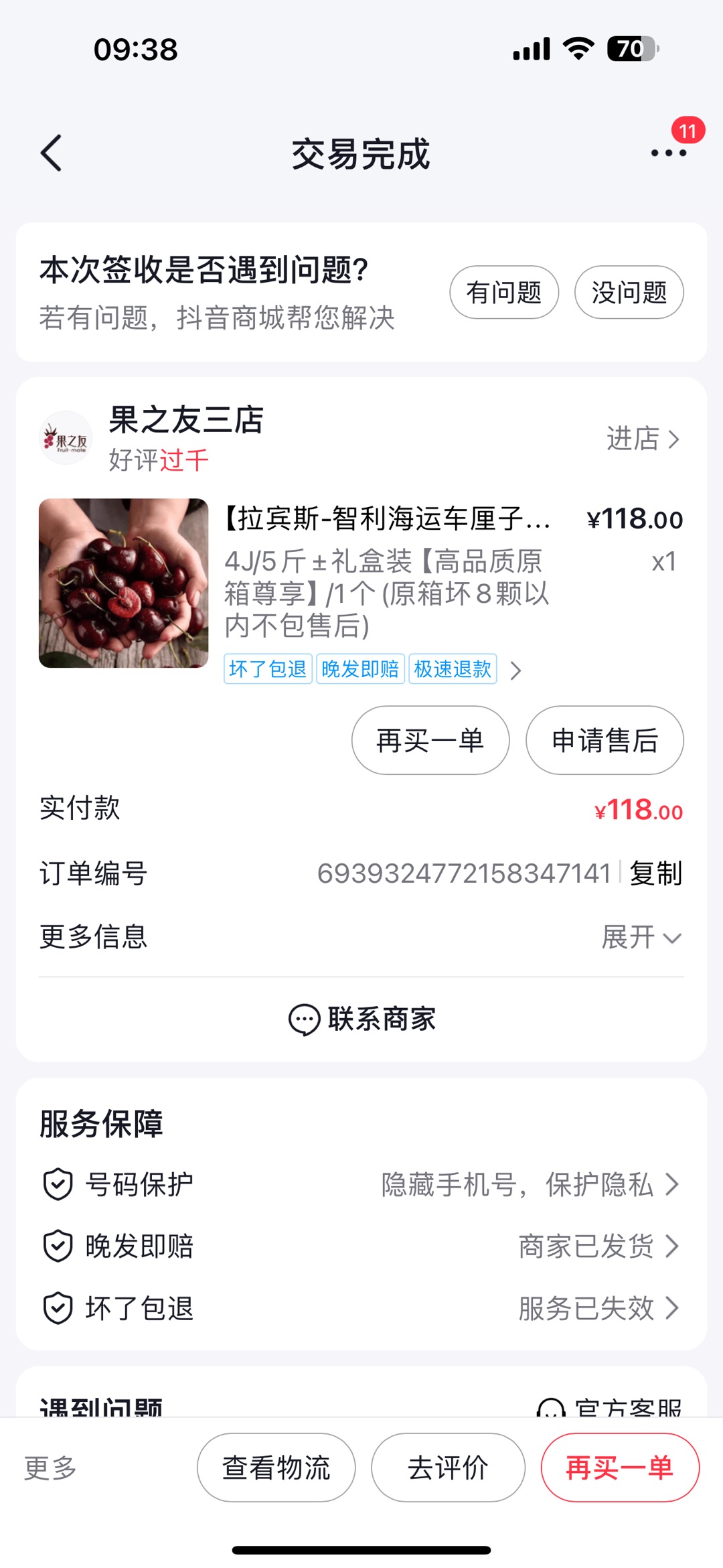723x1568 pixels.
Task: Tap 再买一单 beside 申请售后
Action: (x=430, y=740)
